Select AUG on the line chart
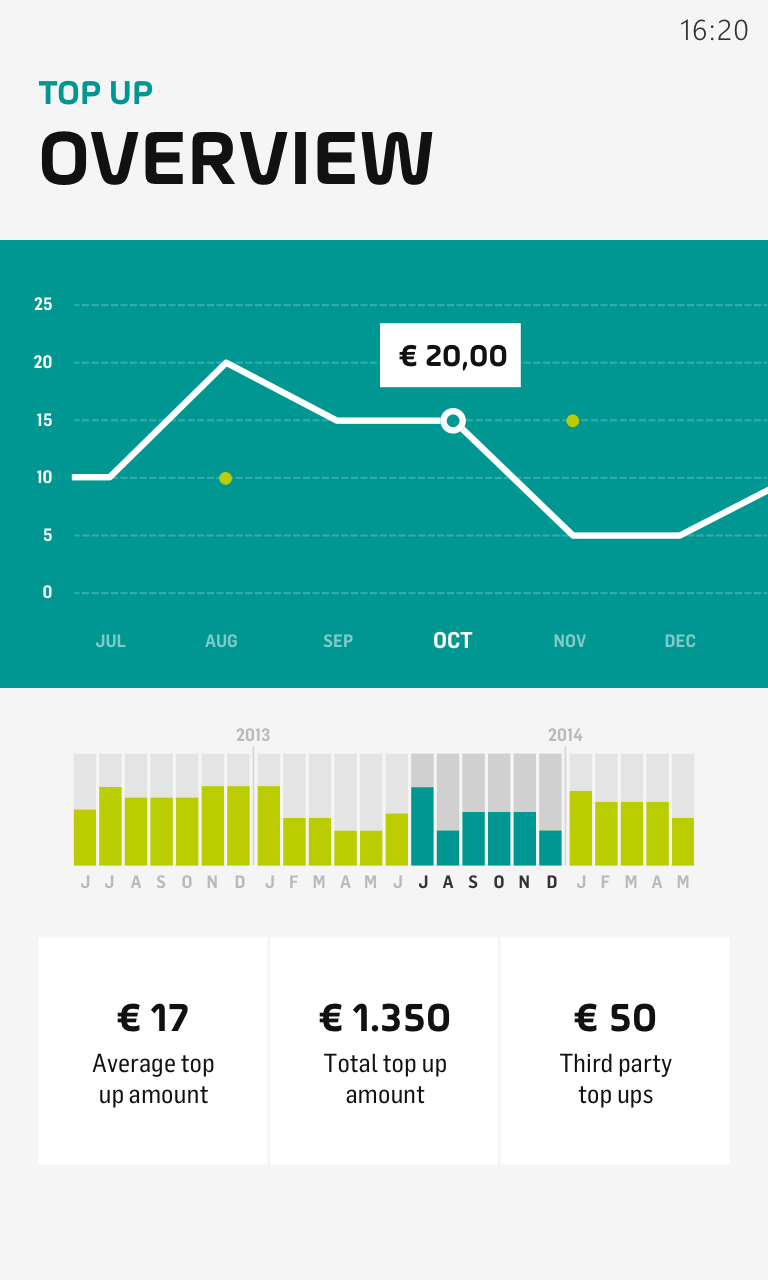This screenshot has width=768, height=1280. click(221, 641)
